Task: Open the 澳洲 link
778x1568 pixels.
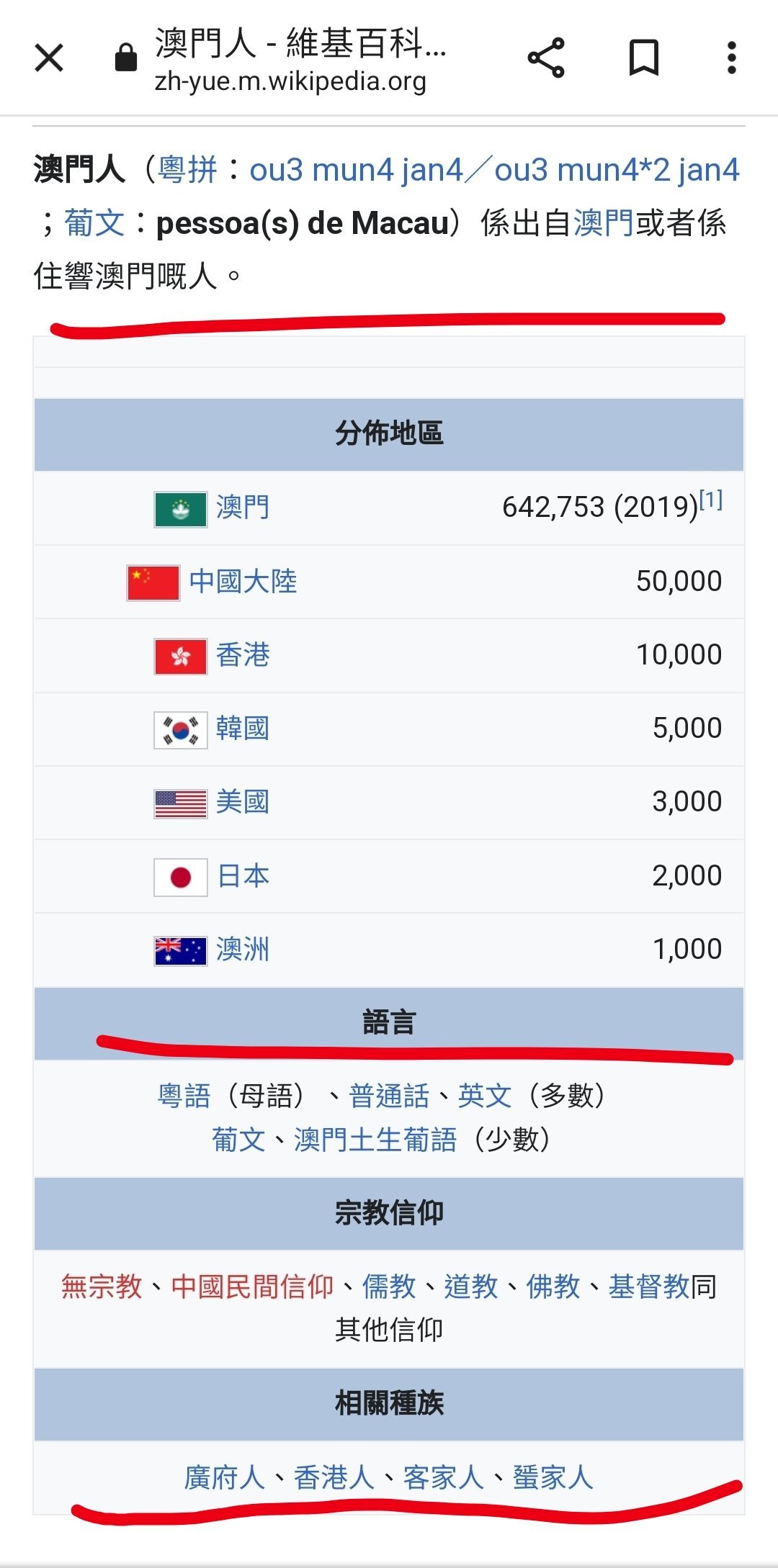Action: point(243,950)
